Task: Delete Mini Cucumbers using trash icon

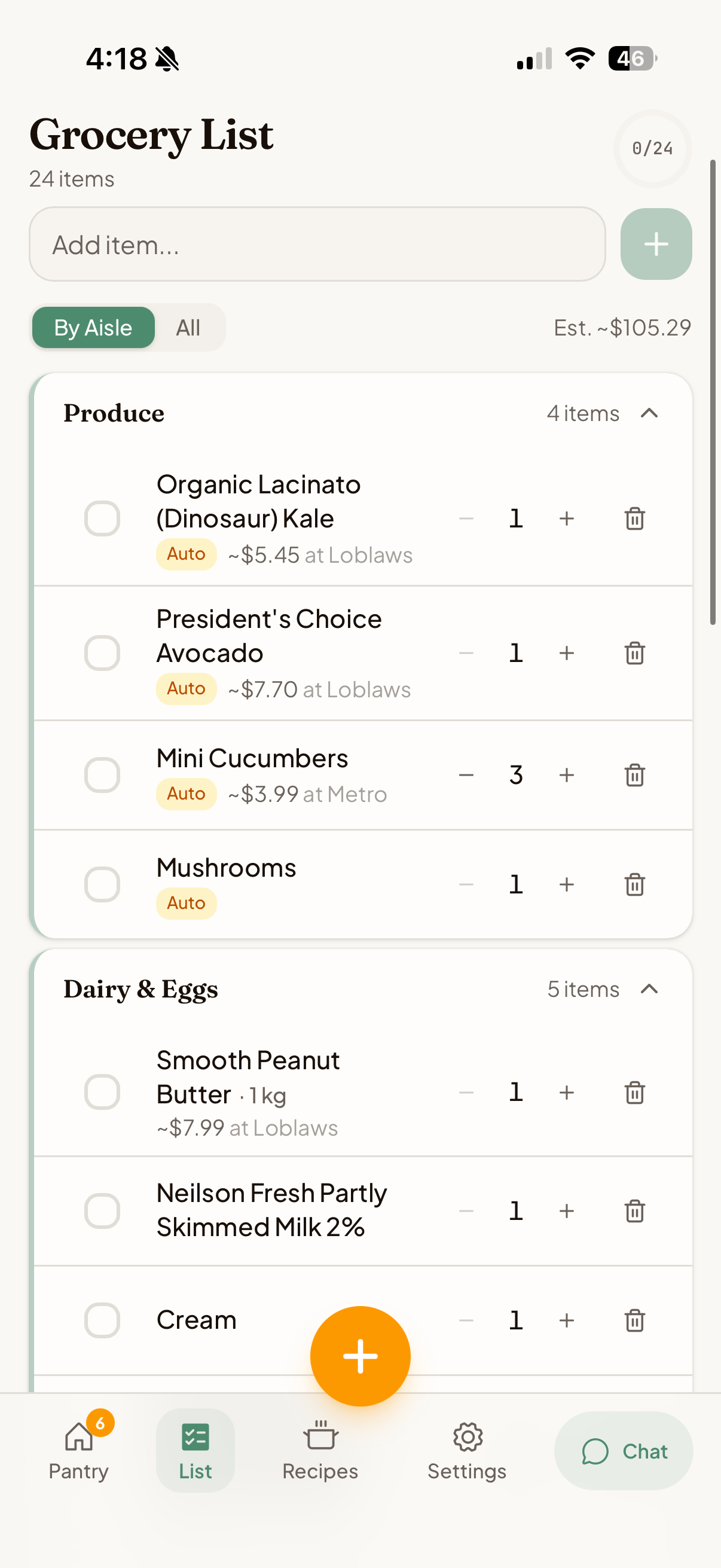Action: tap(634, 775)
